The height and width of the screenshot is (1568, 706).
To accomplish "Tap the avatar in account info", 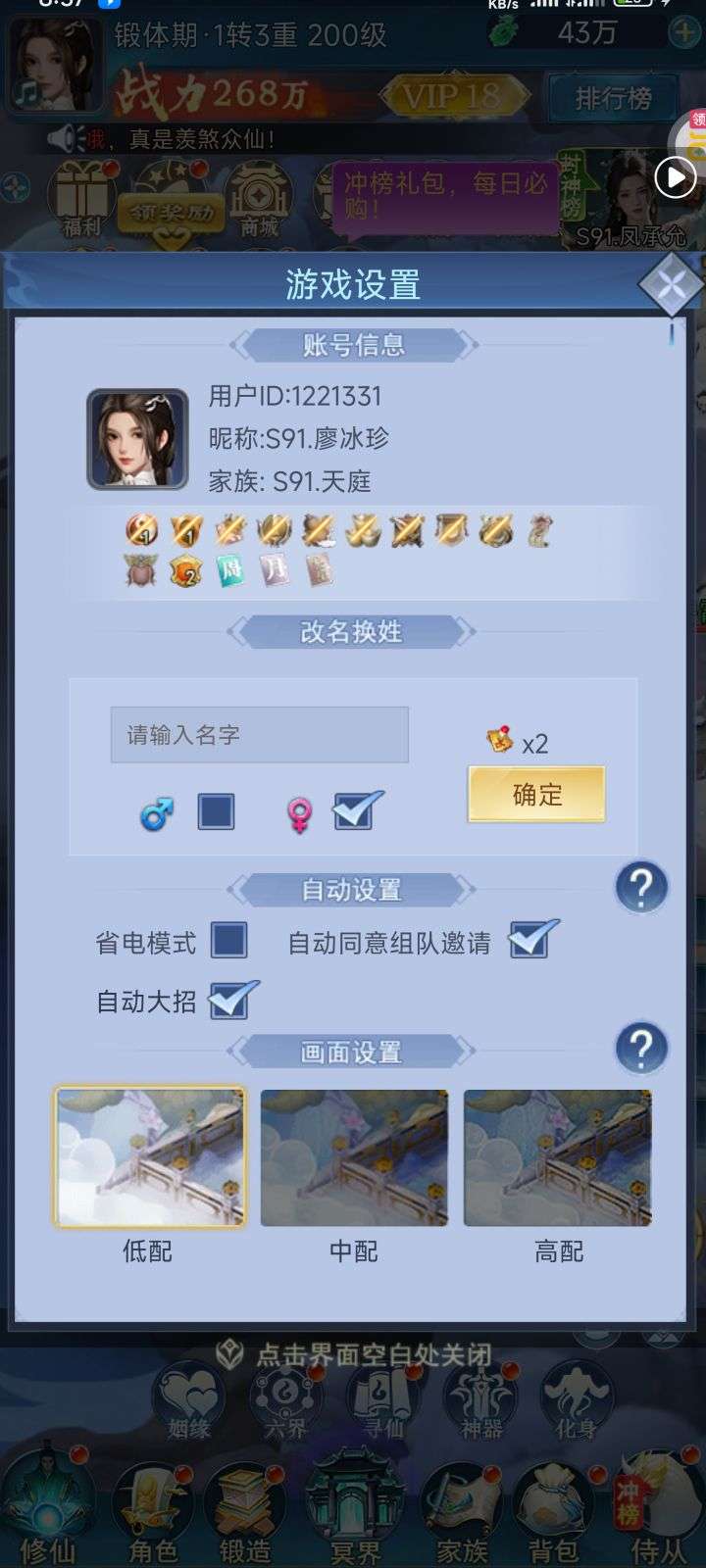I will (x=137, y=439).
